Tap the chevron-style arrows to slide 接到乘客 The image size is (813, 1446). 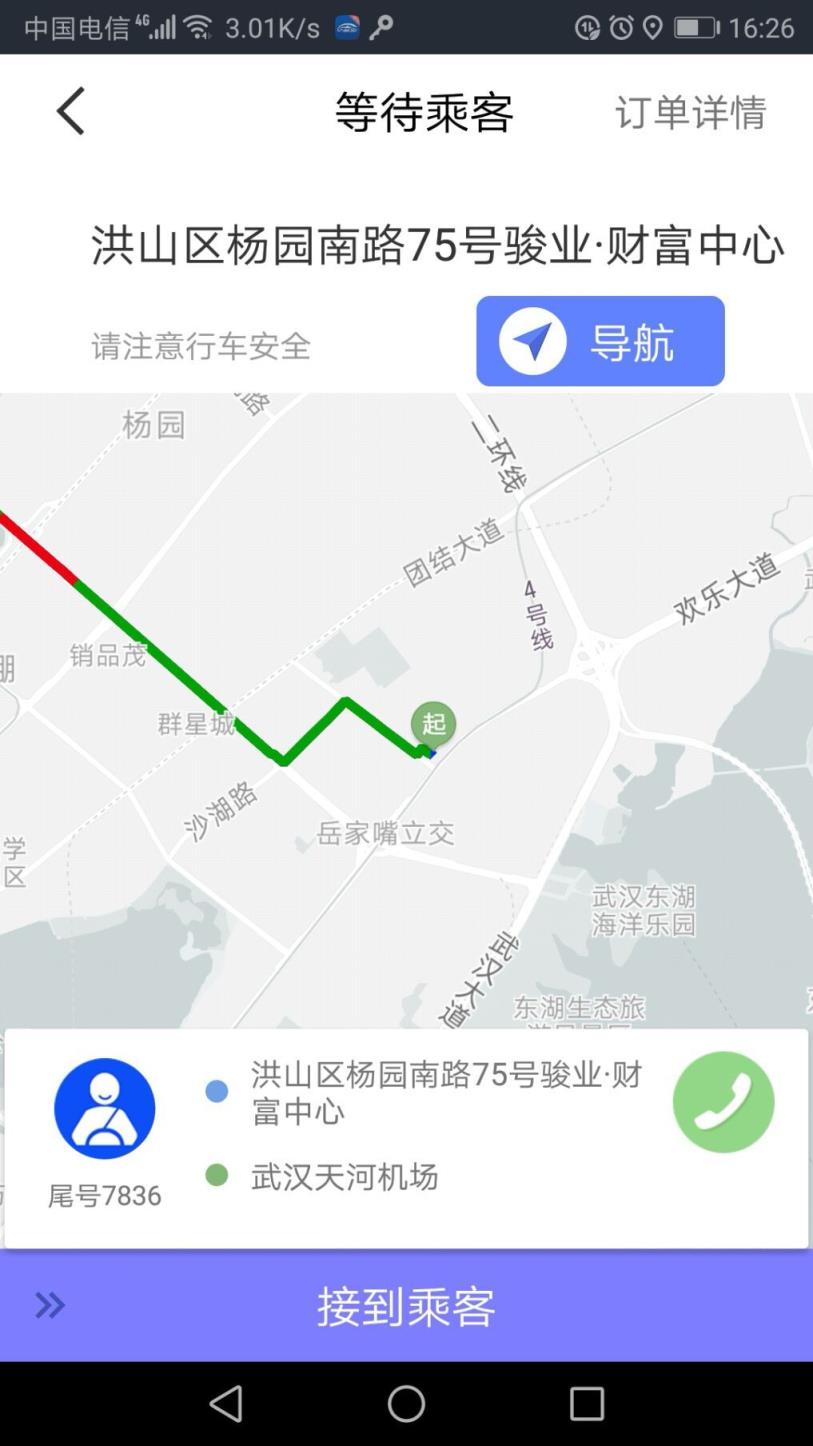click(48, 1306)
